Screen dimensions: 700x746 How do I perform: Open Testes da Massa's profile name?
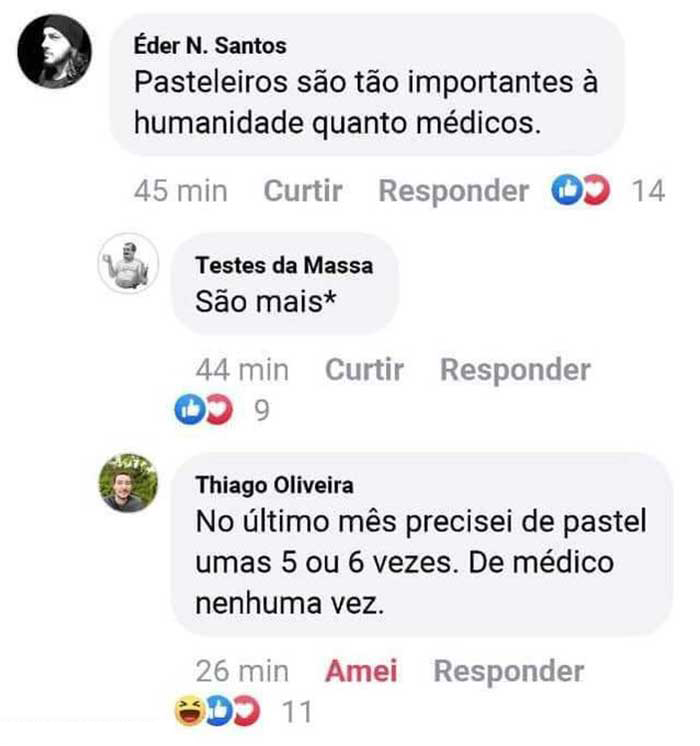click(284, 265)
